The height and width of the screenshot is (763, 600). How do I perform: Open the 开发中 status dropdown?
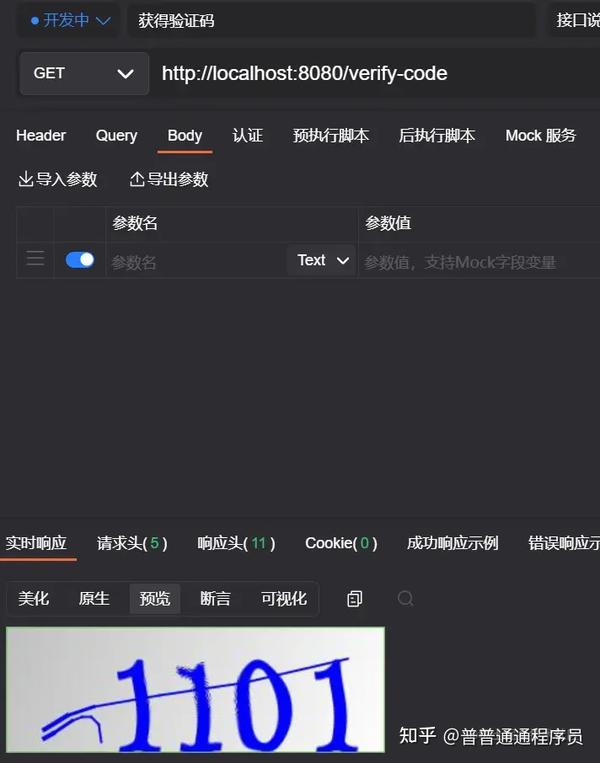70,20
